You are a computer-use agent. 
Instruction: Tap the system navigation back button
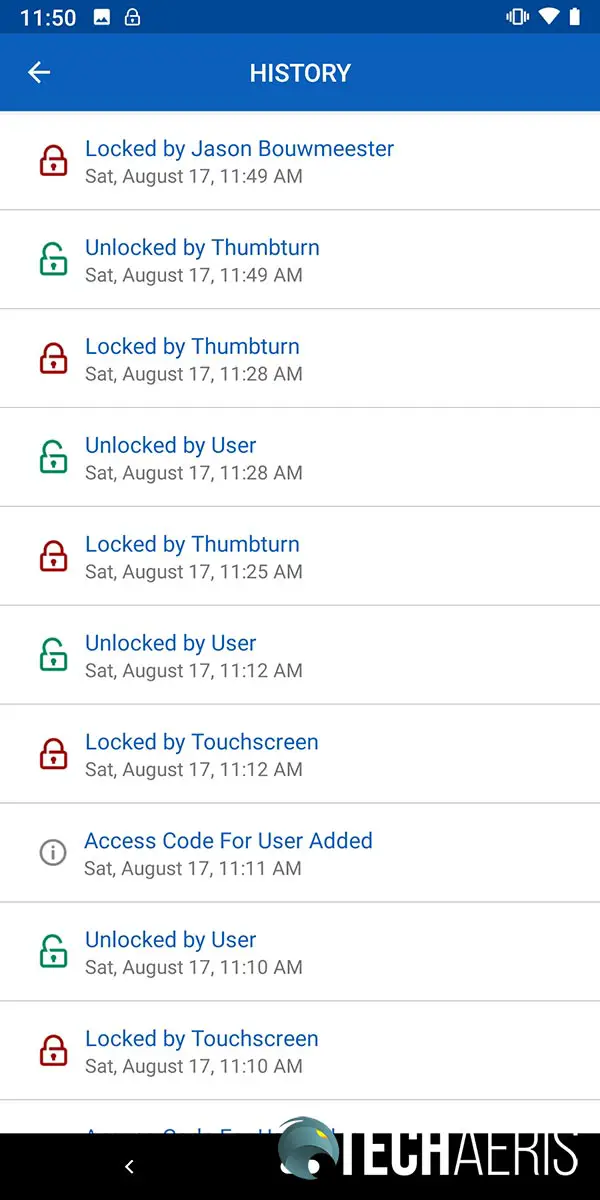[128, 1166]
